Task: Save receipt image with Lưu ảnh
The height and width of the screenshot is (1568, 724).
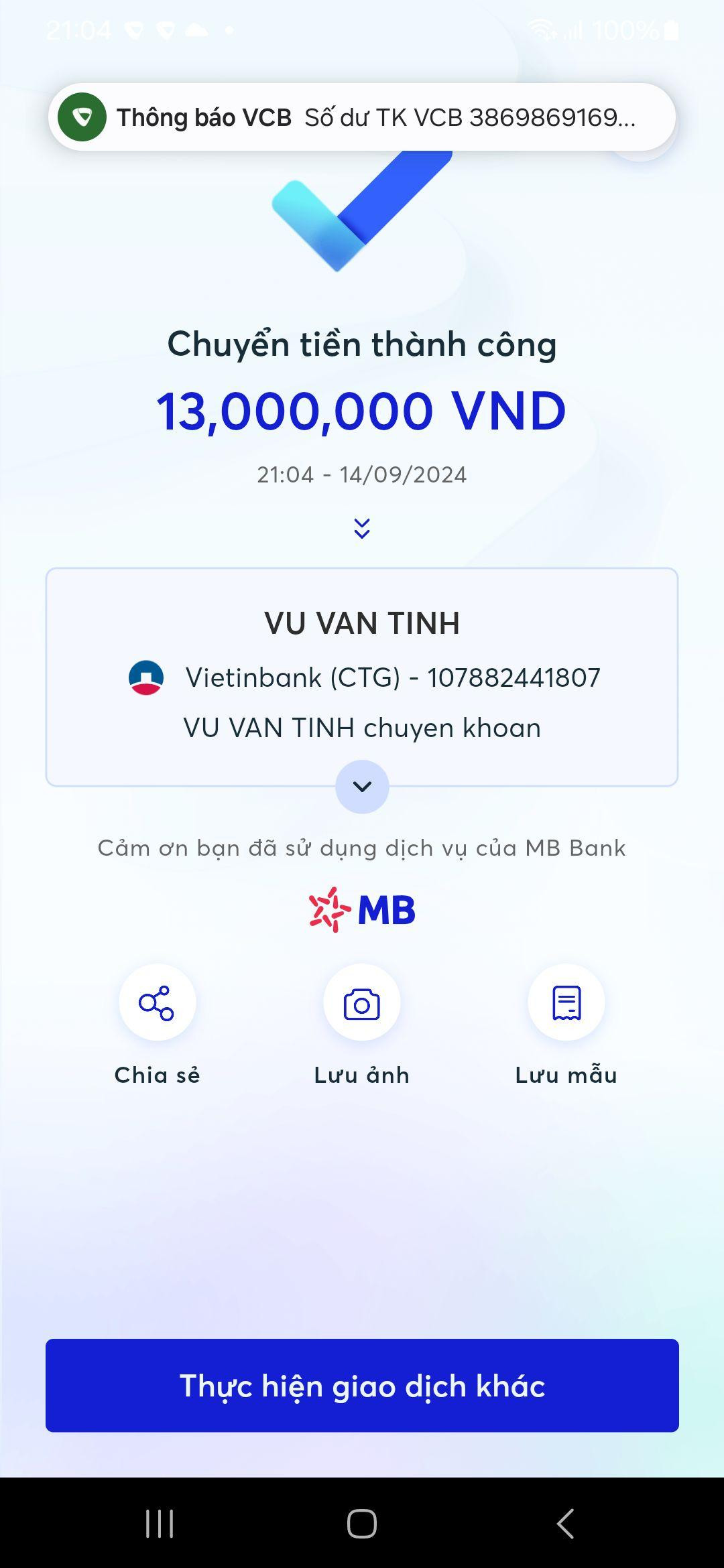Action: (x=362, y=1002)
